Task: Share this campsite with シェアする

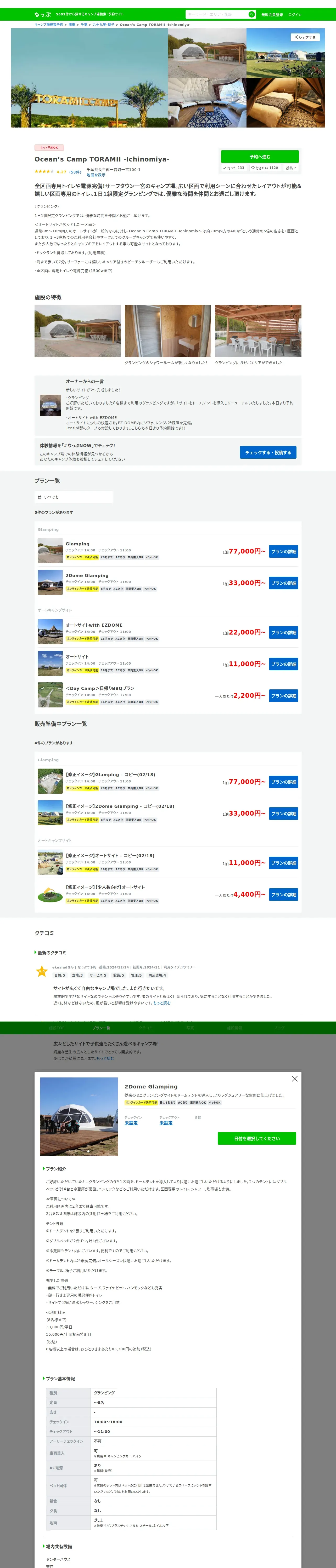Action: pos(305,38)
